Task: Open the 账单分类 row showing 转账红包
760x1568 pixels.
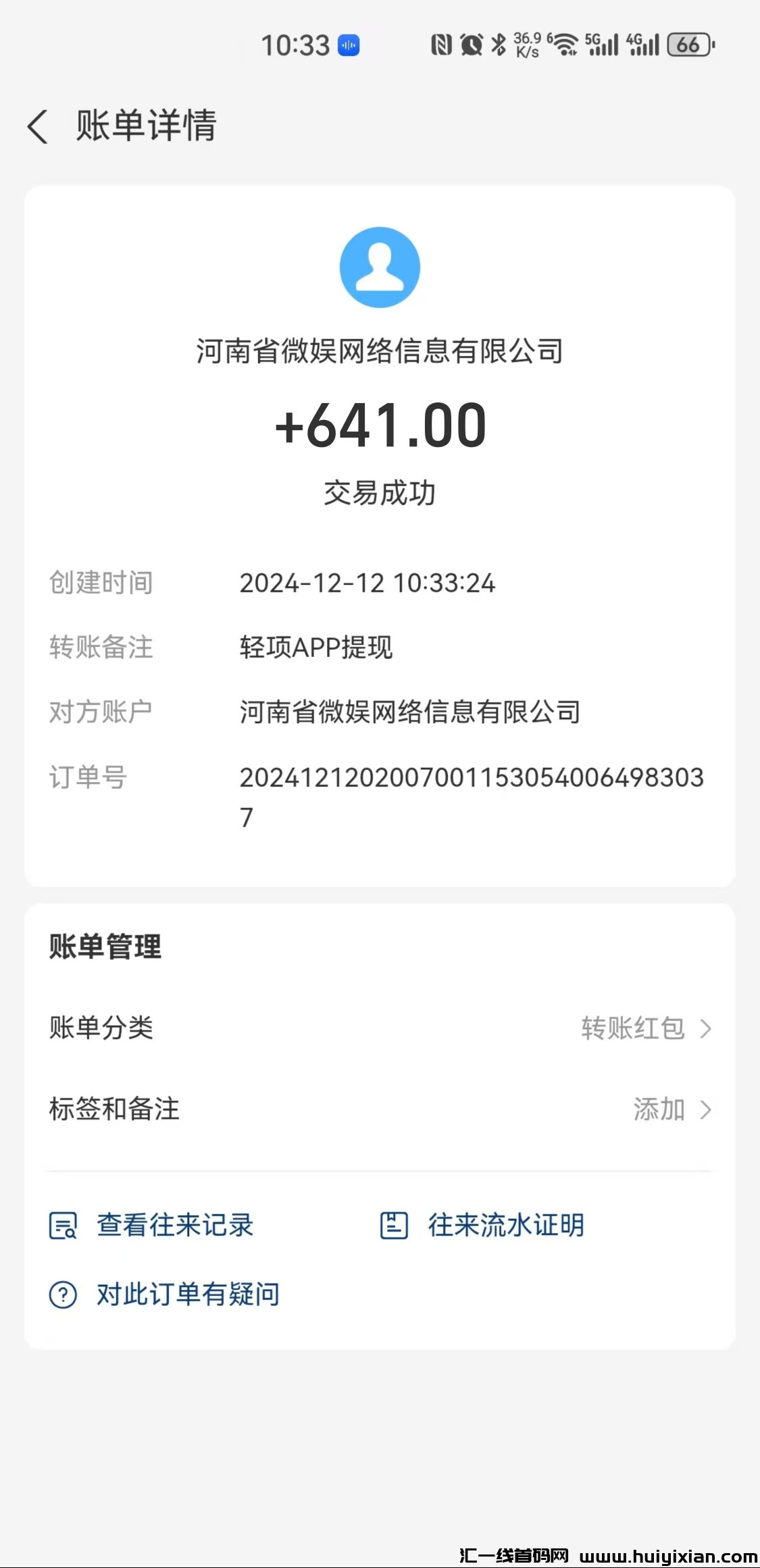Action: tap(380, 1028)
